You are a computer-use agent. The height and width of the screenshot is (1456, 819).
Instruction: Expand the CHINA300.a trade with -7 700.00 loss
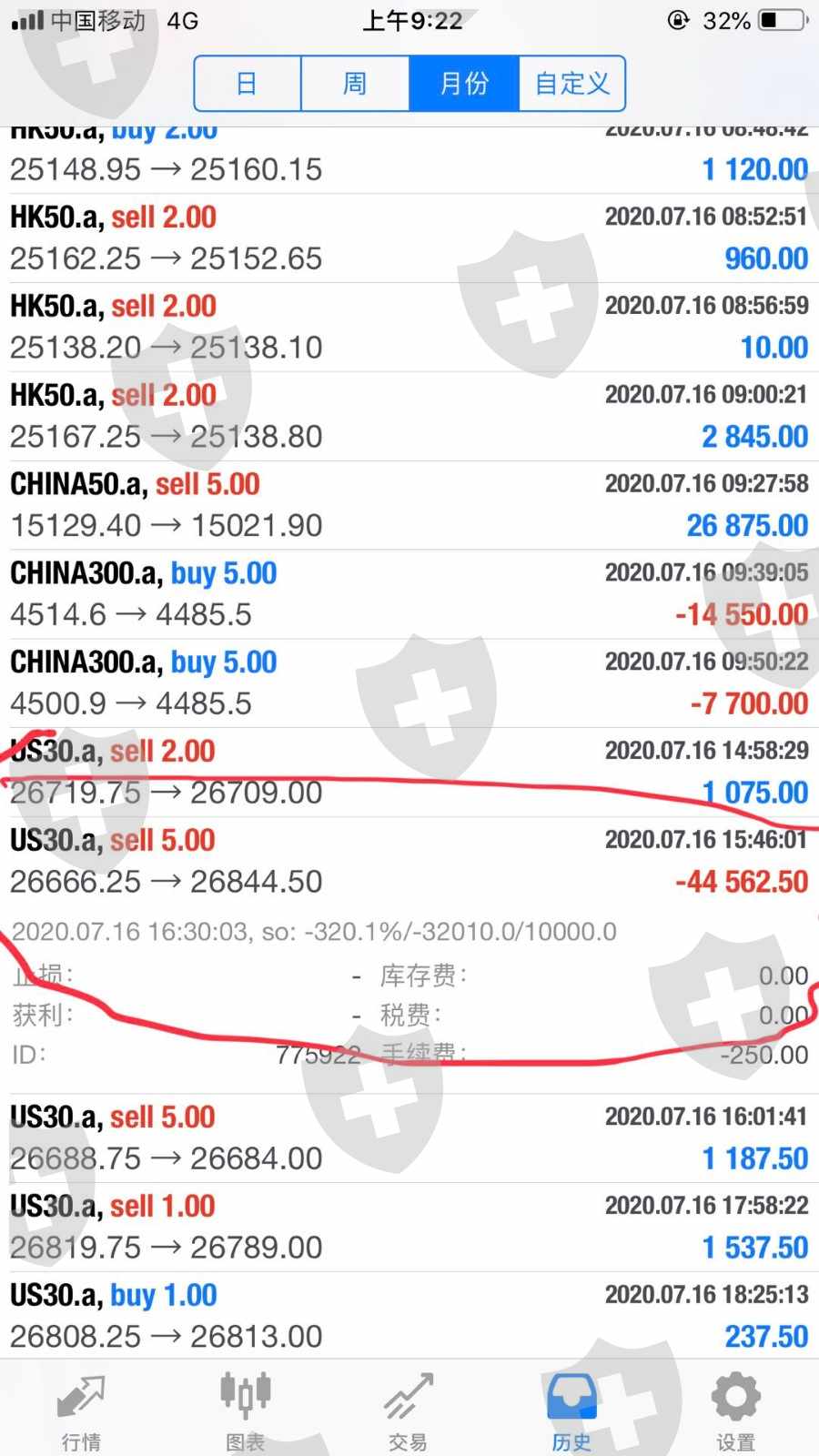click(409, 682)
